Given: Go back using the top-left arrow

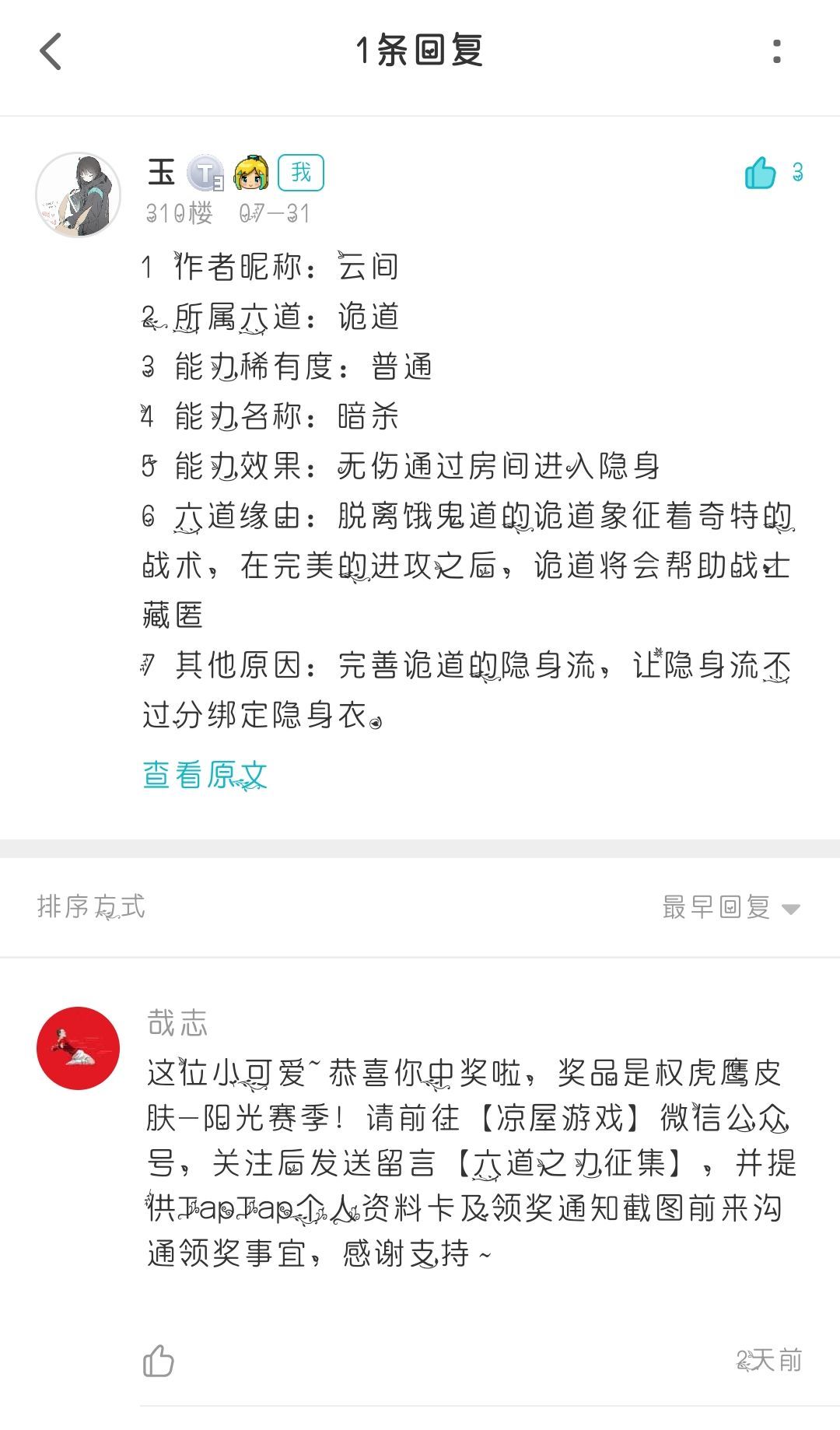Looking at the screenshot, I should click(x=51, y=51).
